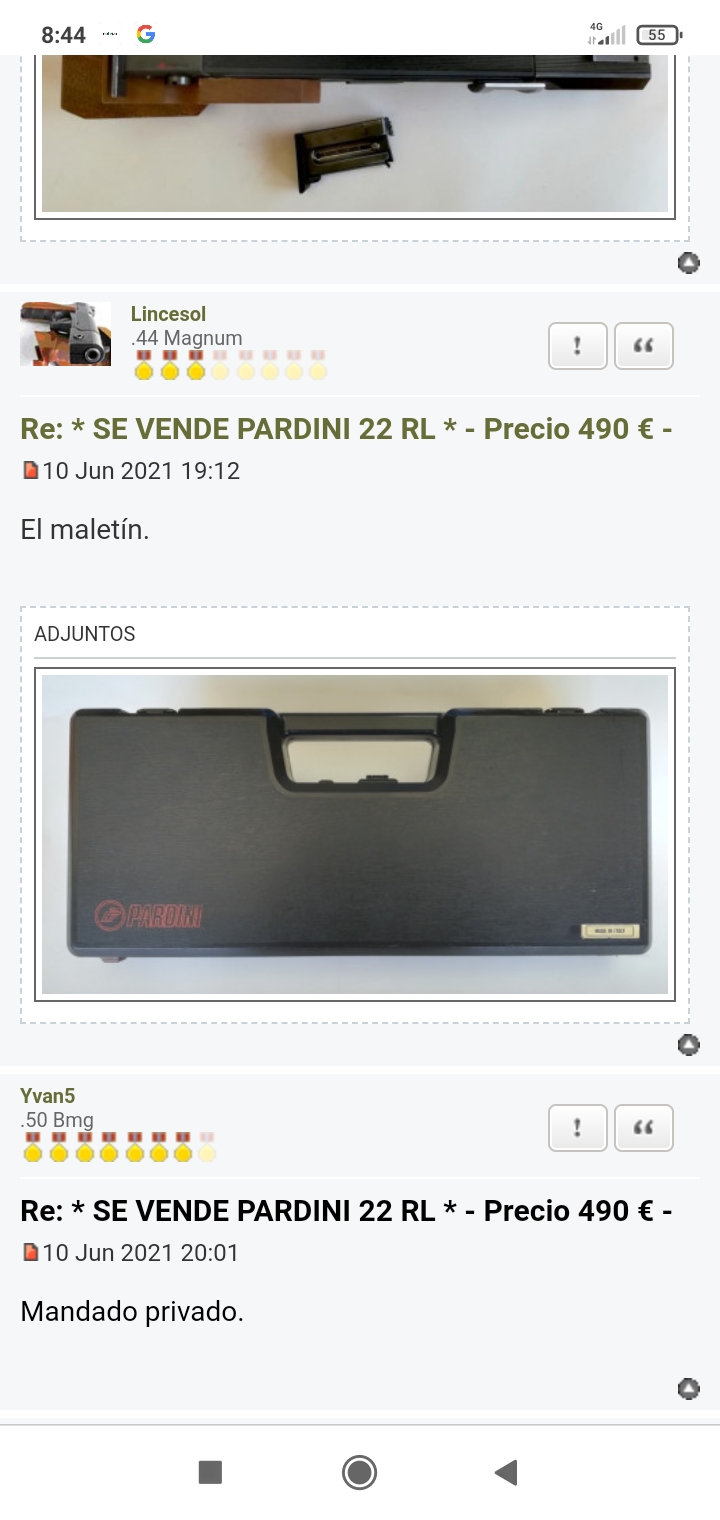The height and width of the screenshot is (1520, 720).
Task: Report Lincesol's post with exclamation button
Action: pyautogui.click(x=578, y=346)
